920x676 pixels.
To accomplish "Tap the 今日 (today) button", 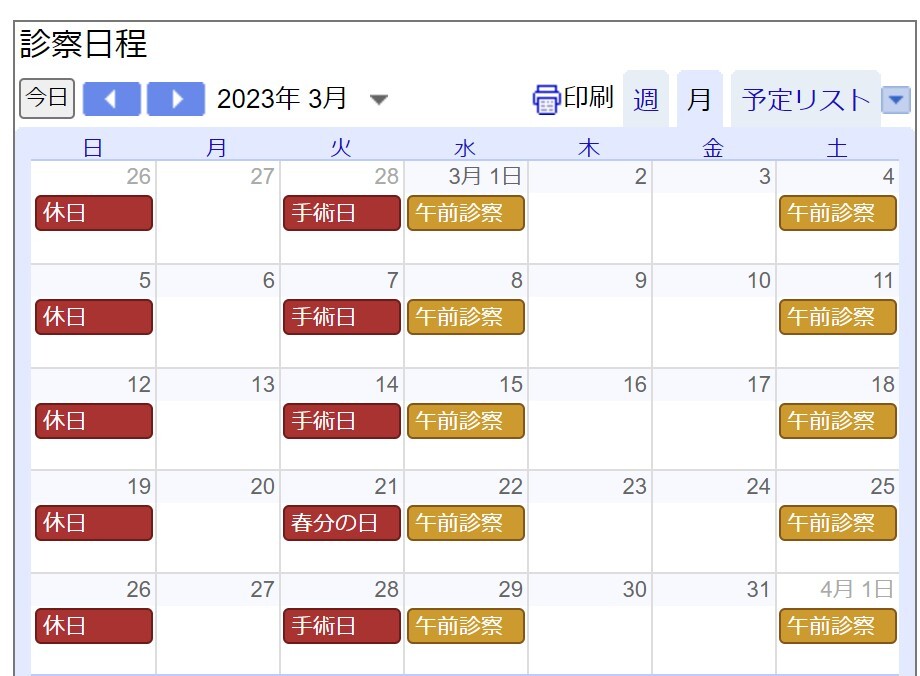I will (x=47, y=98).
